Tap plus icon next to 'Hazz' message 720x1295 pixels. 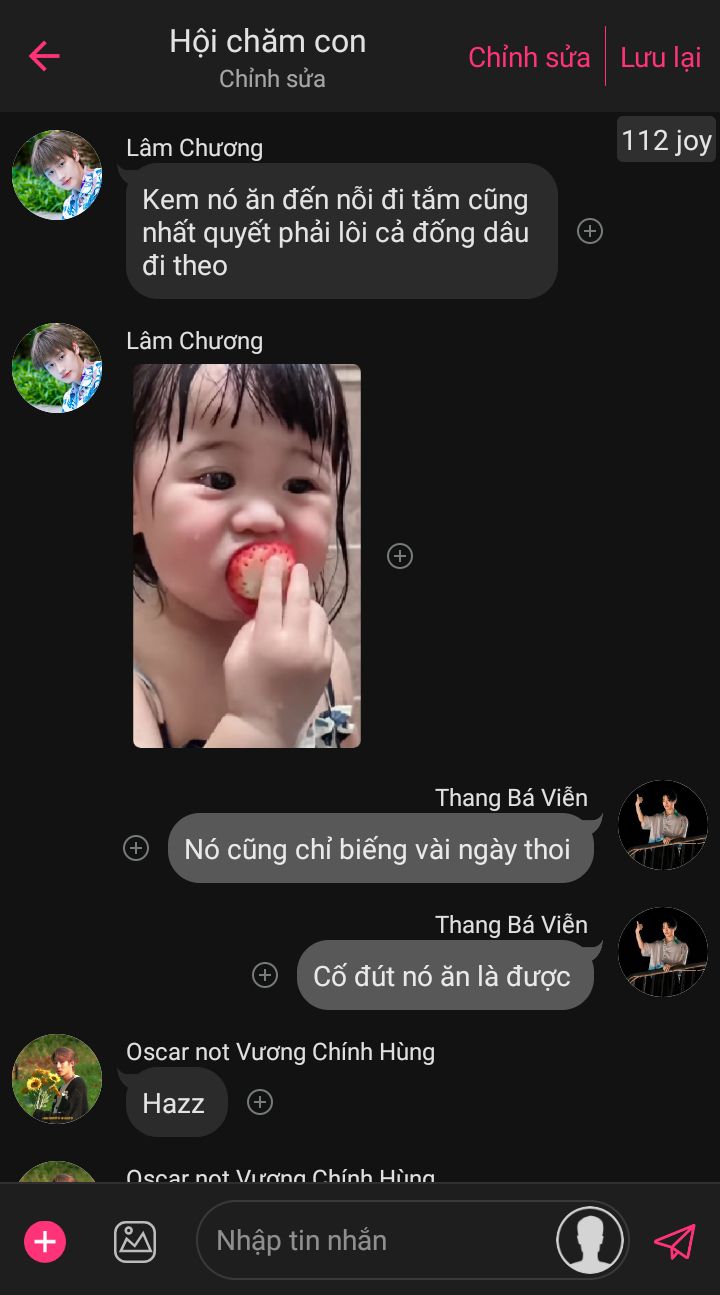pyautogui.click(x=260, y=1102)
